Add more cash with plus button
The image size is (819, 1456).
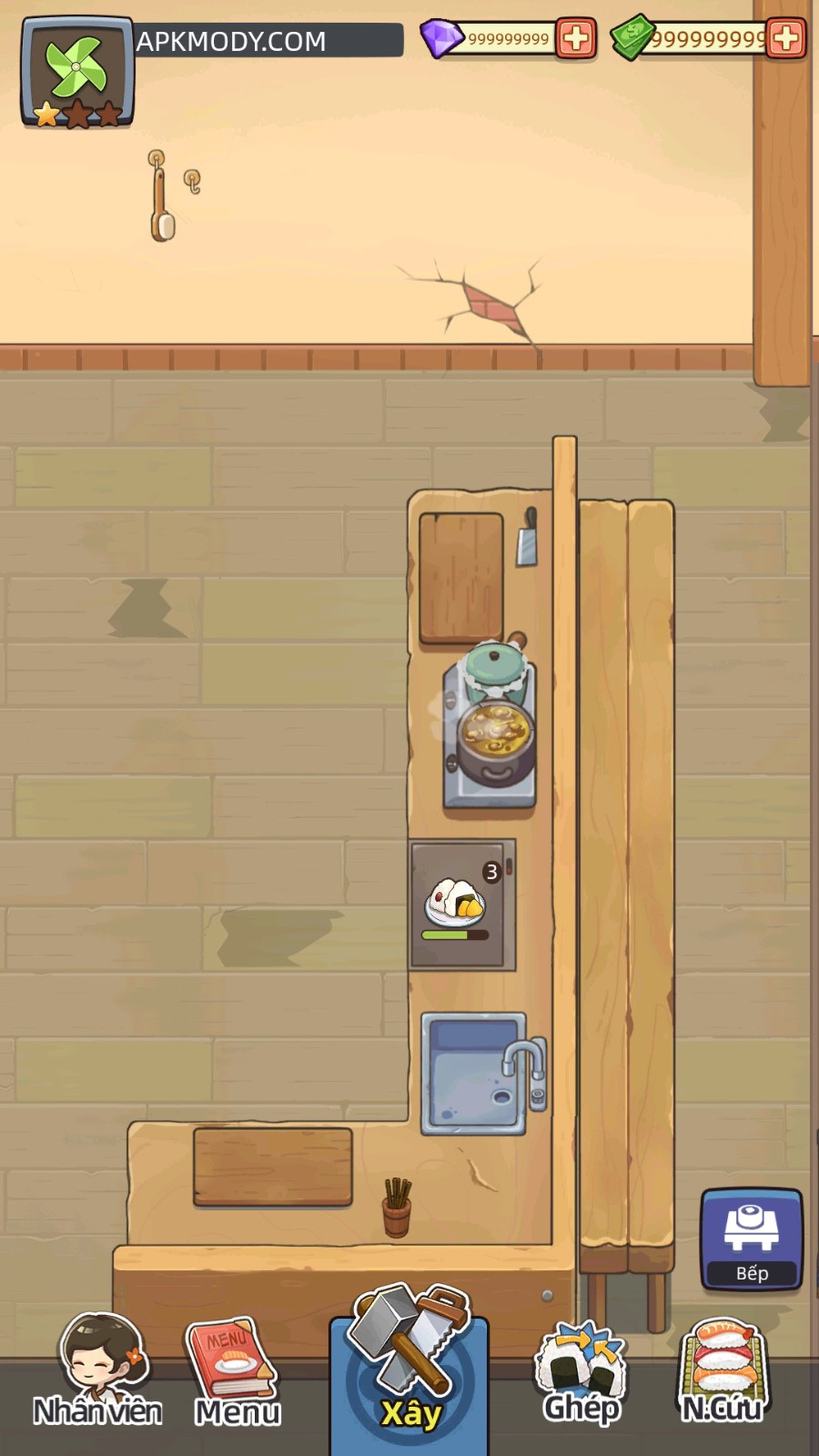785,38
